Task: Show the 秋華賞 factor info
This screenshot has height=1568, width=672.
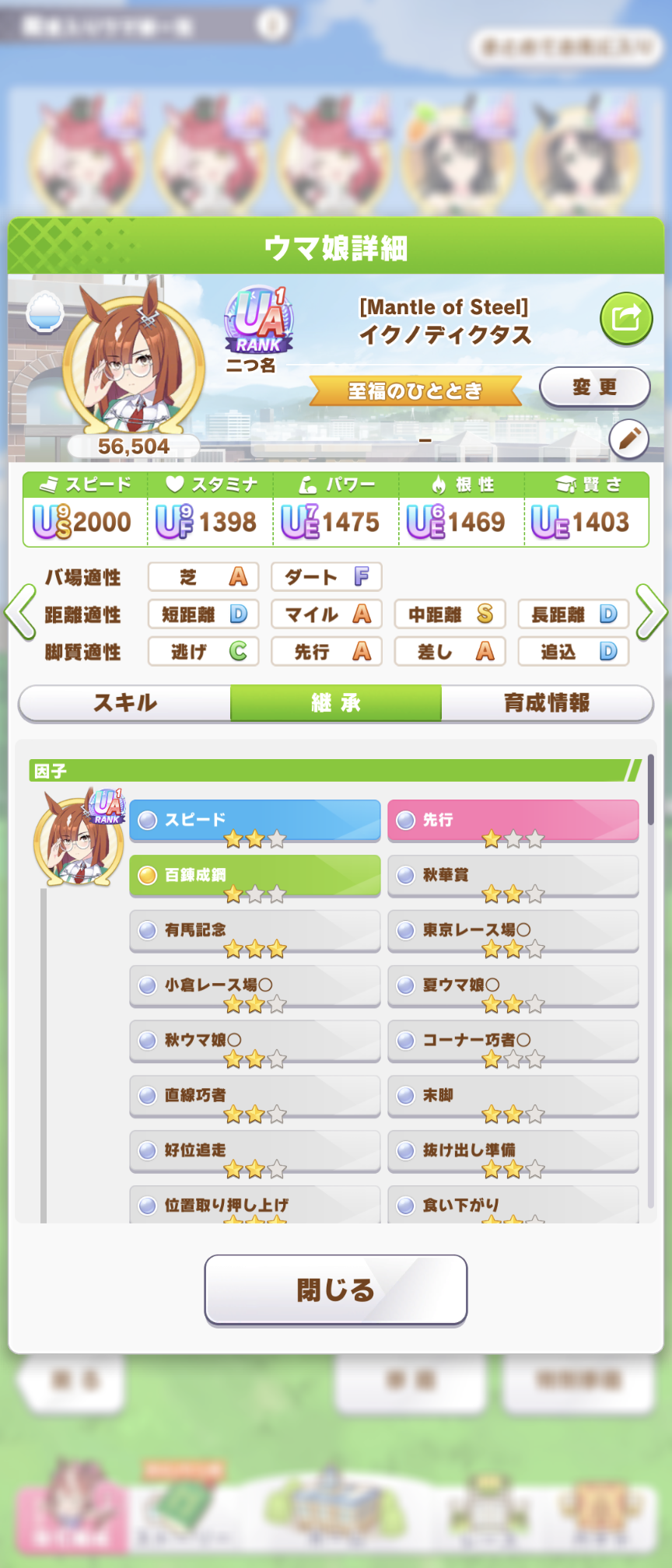Action: (x=513, y=876)
